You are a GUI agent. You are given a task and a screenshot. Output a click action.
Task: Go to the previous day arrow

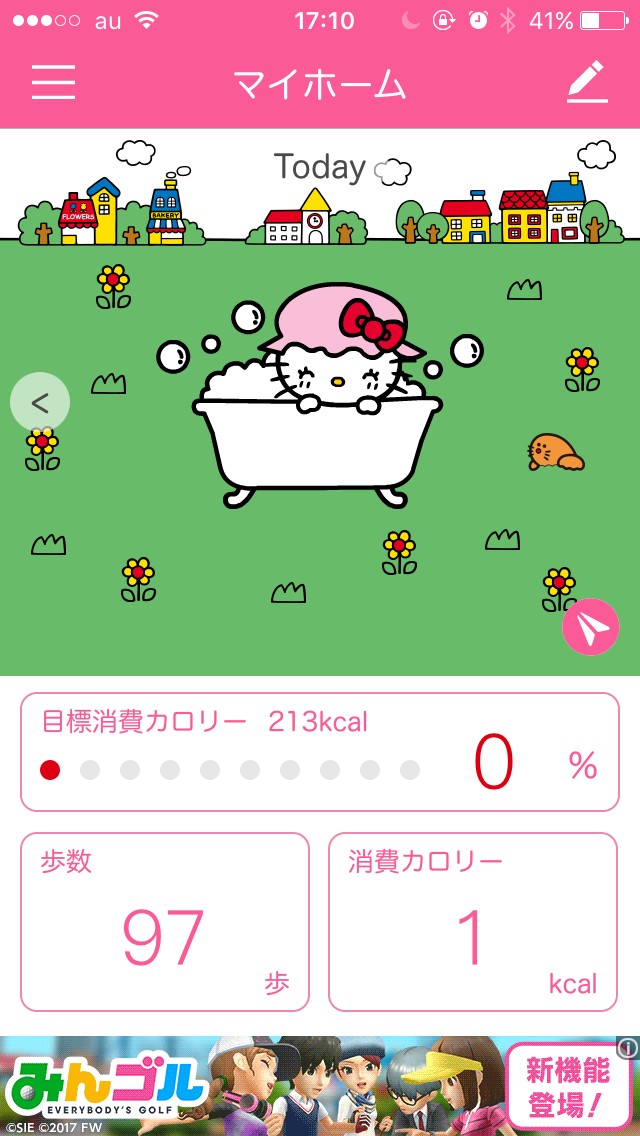click(40, 403)
